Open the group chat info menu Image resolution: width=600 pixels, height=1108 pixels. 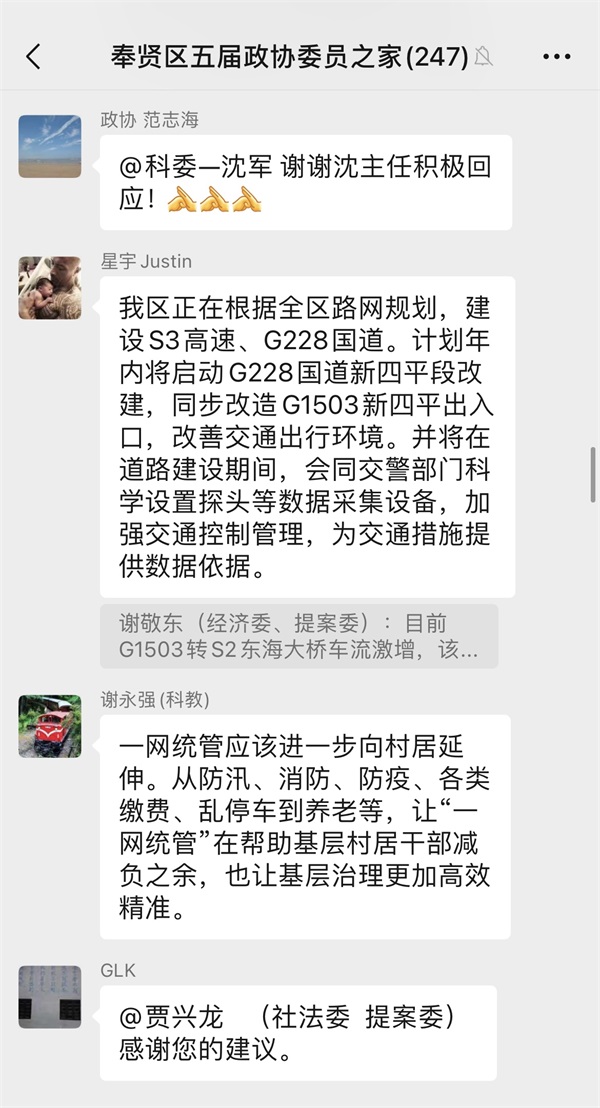(556, 57)
